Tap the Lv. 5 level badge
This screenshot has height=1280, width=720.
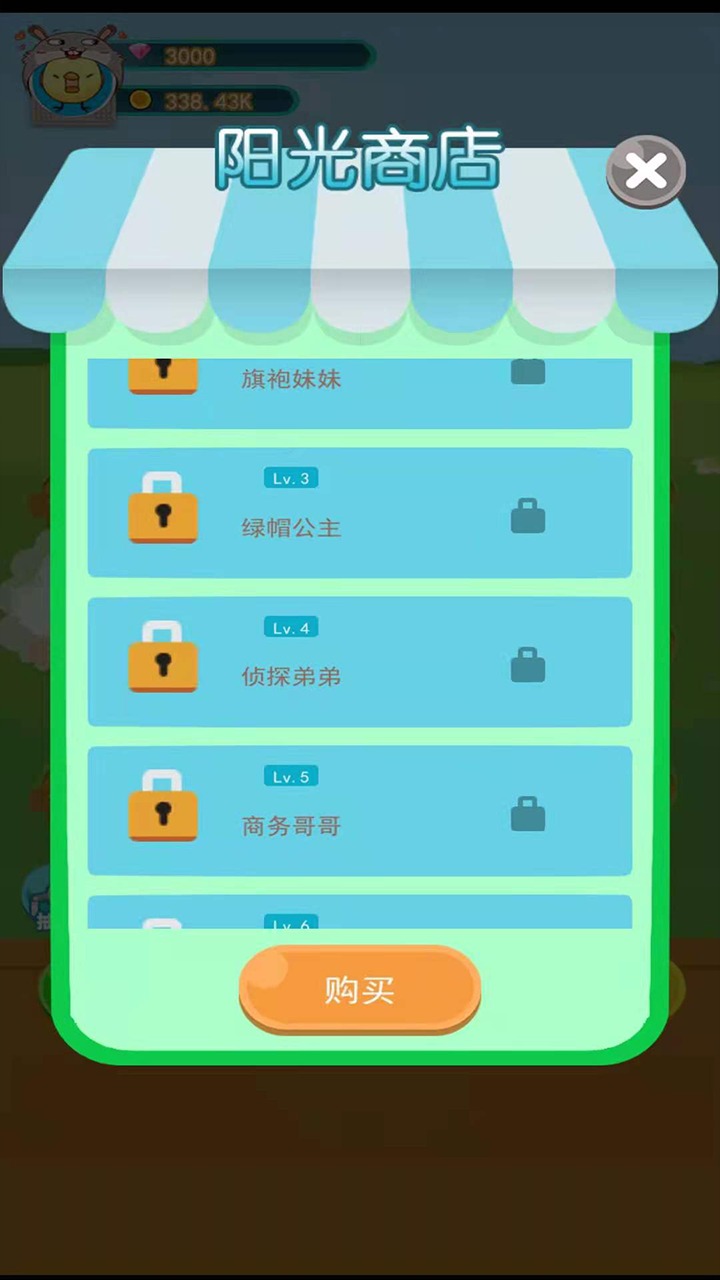pos(290,776)
